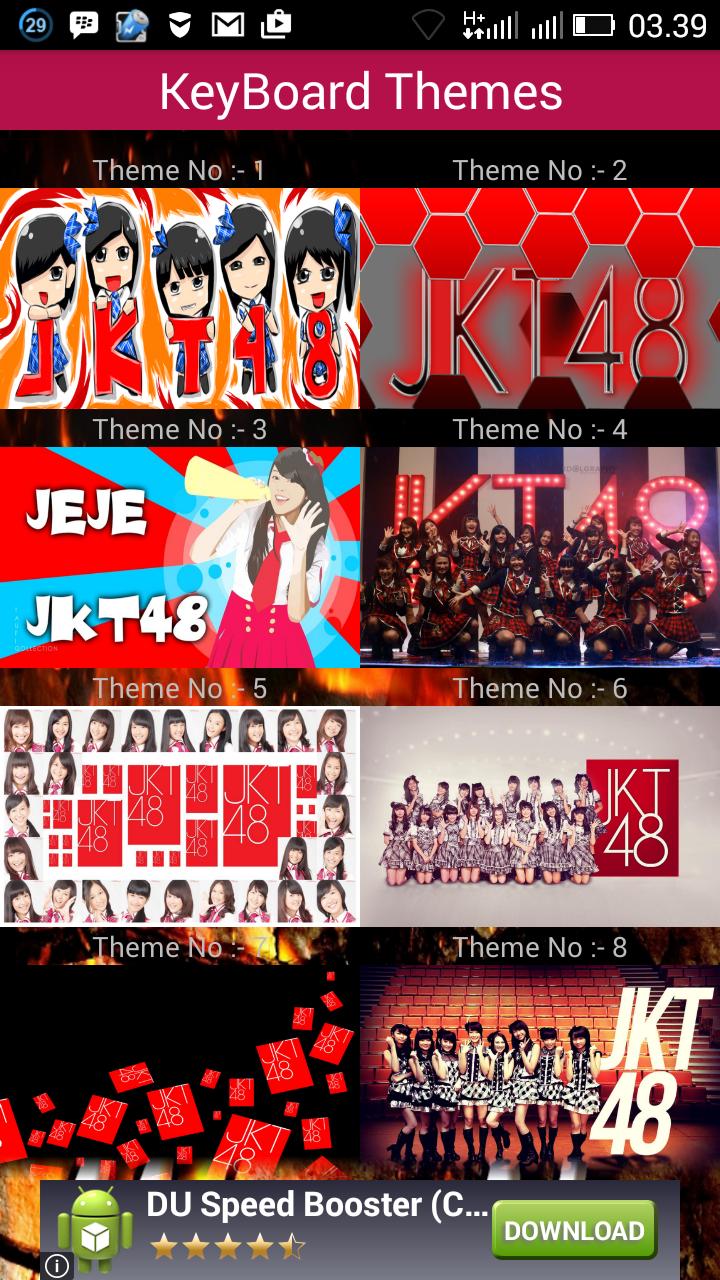Pick Theme No 4 stage lights theme
The width and height of the screenshot is (720, 1280).
[540, 556]
